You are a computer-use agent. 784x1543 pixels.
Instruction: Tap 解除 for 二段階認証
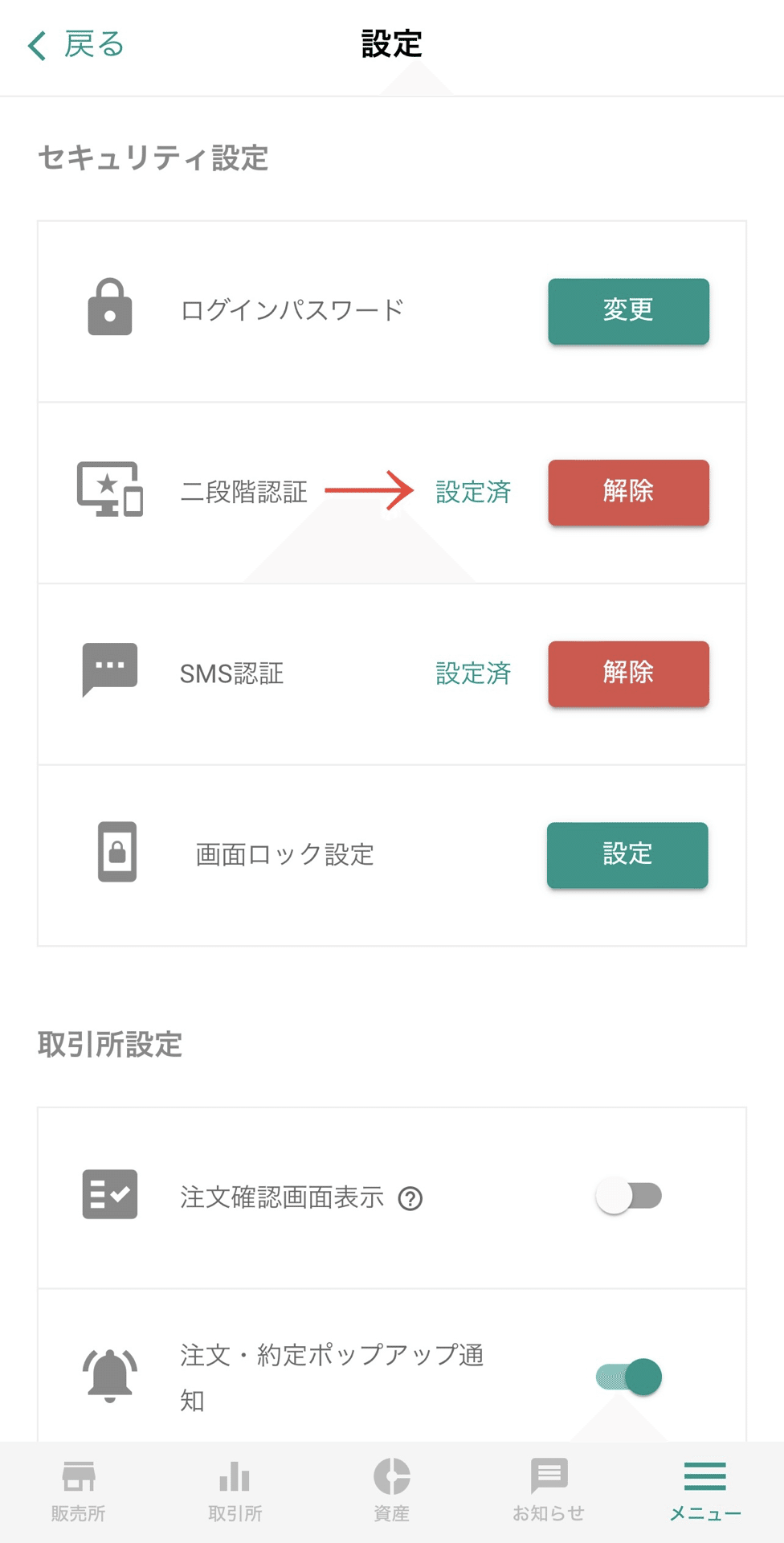point(628,493)
